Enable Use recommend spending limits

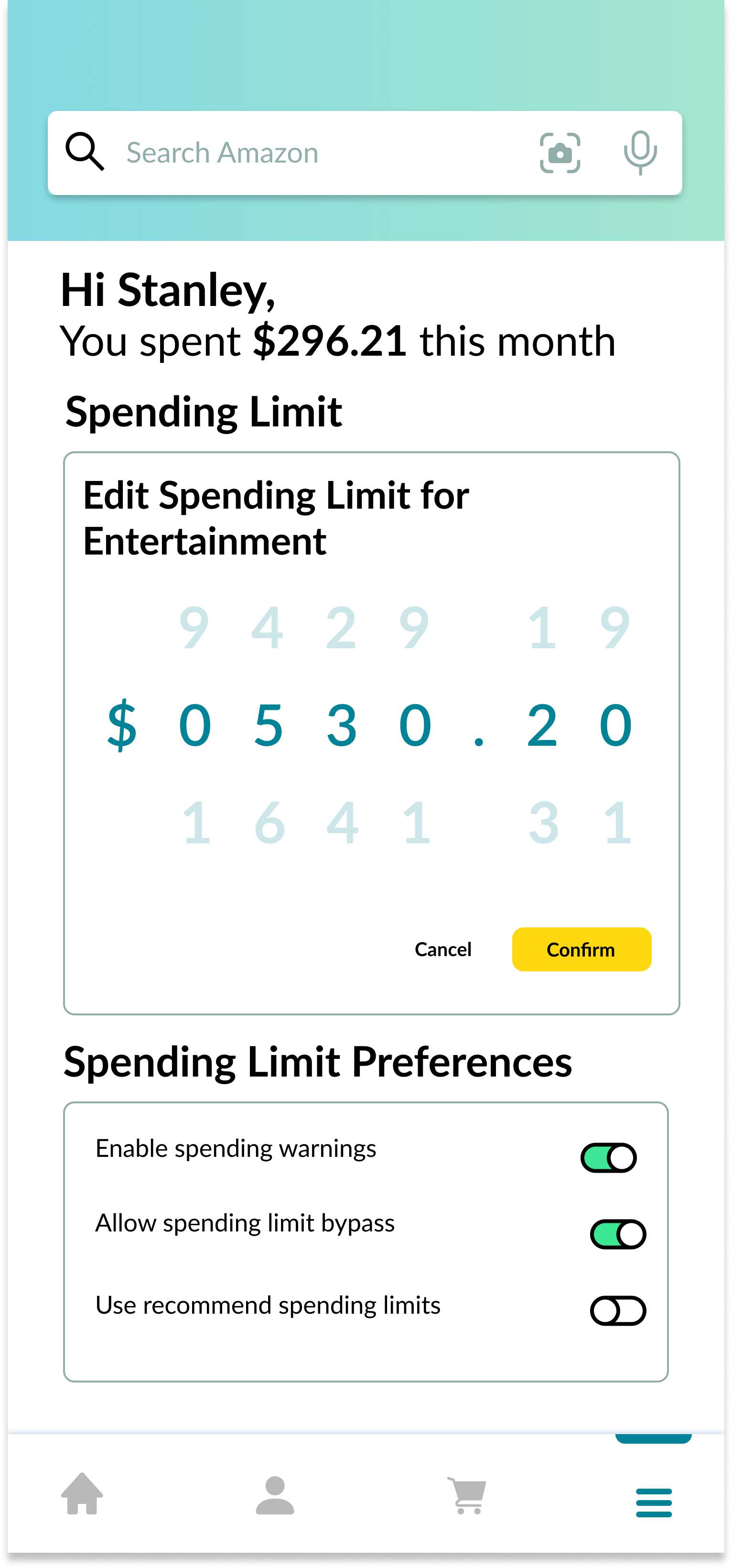(x=618, y=1310)
